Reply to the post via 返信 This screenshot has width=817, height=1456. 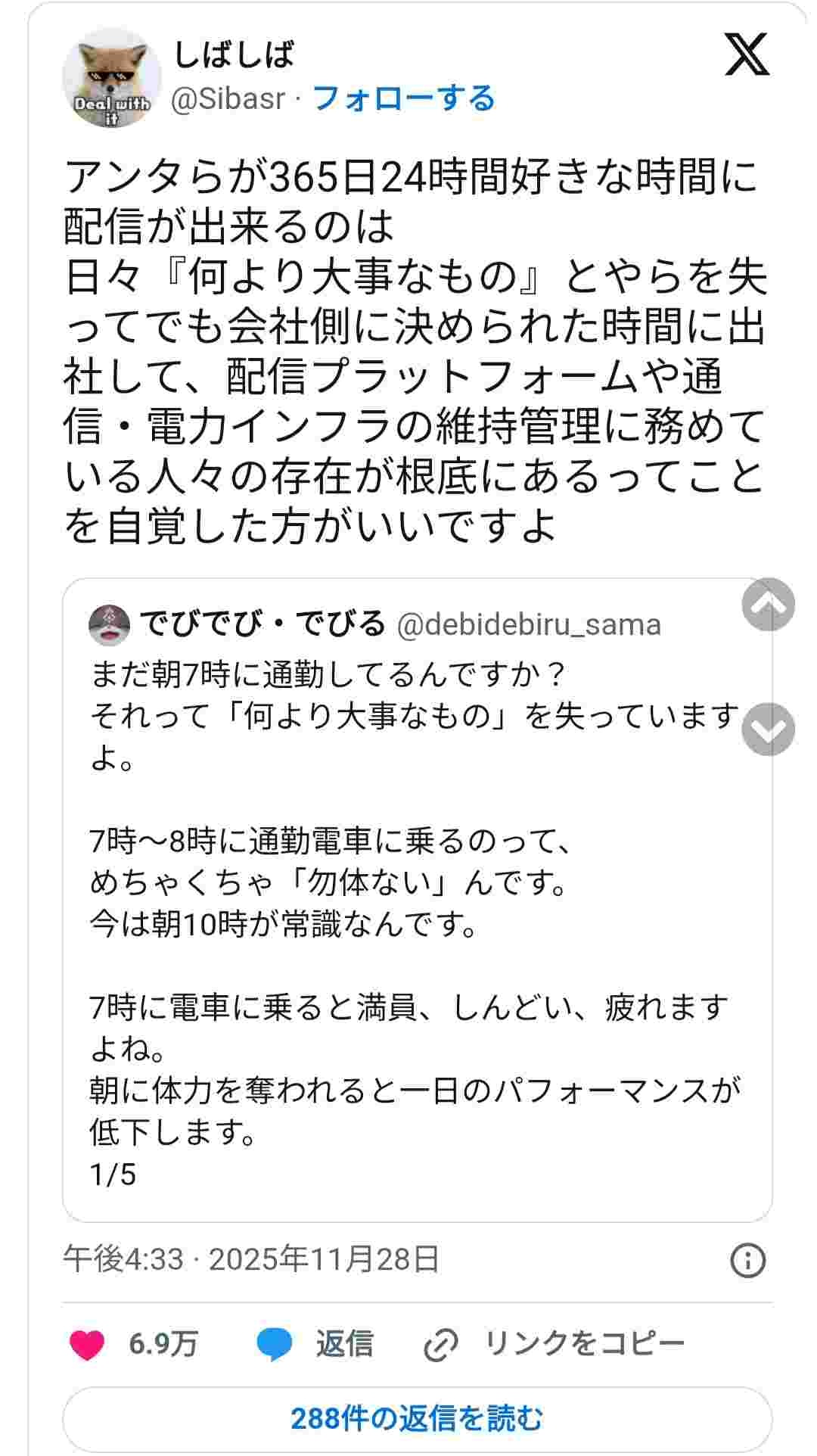(315, 1345)
